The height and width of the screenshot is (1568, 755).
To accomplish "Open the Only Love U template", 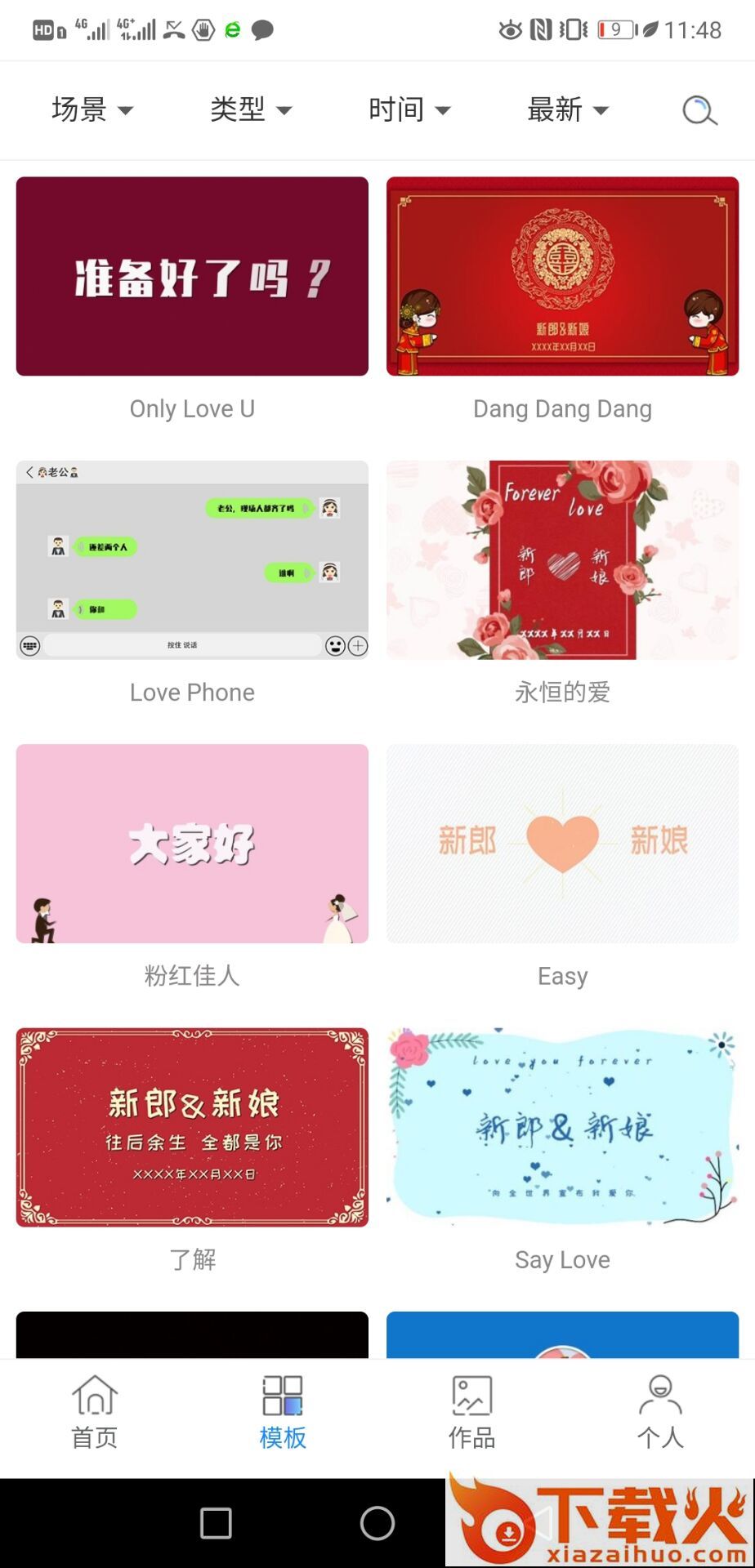I will click(192, 276).
